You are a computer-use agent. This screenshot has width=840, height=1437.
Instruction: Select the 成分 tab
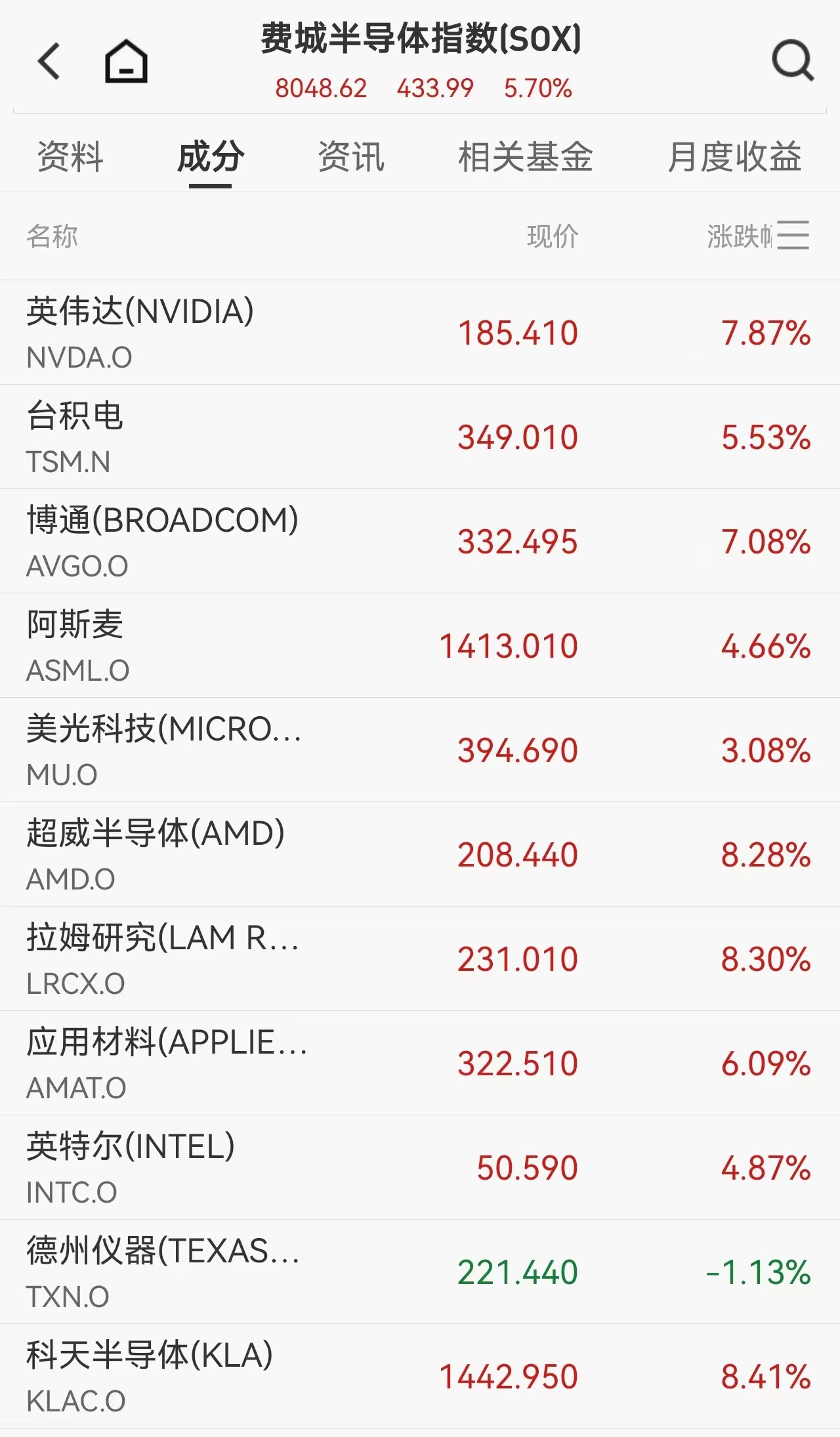point(211,157)
